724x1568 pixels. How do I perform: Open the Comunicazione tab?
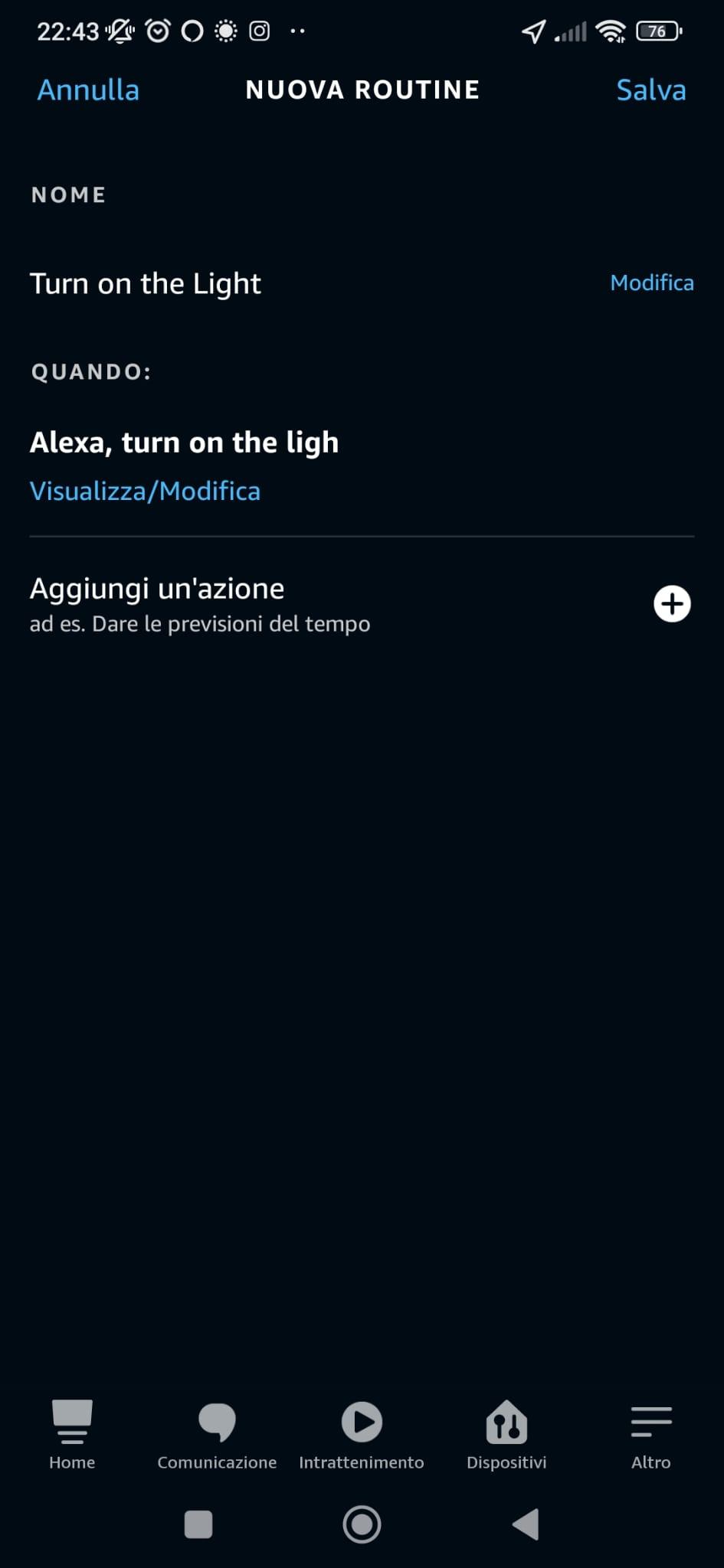point(217,1434)
